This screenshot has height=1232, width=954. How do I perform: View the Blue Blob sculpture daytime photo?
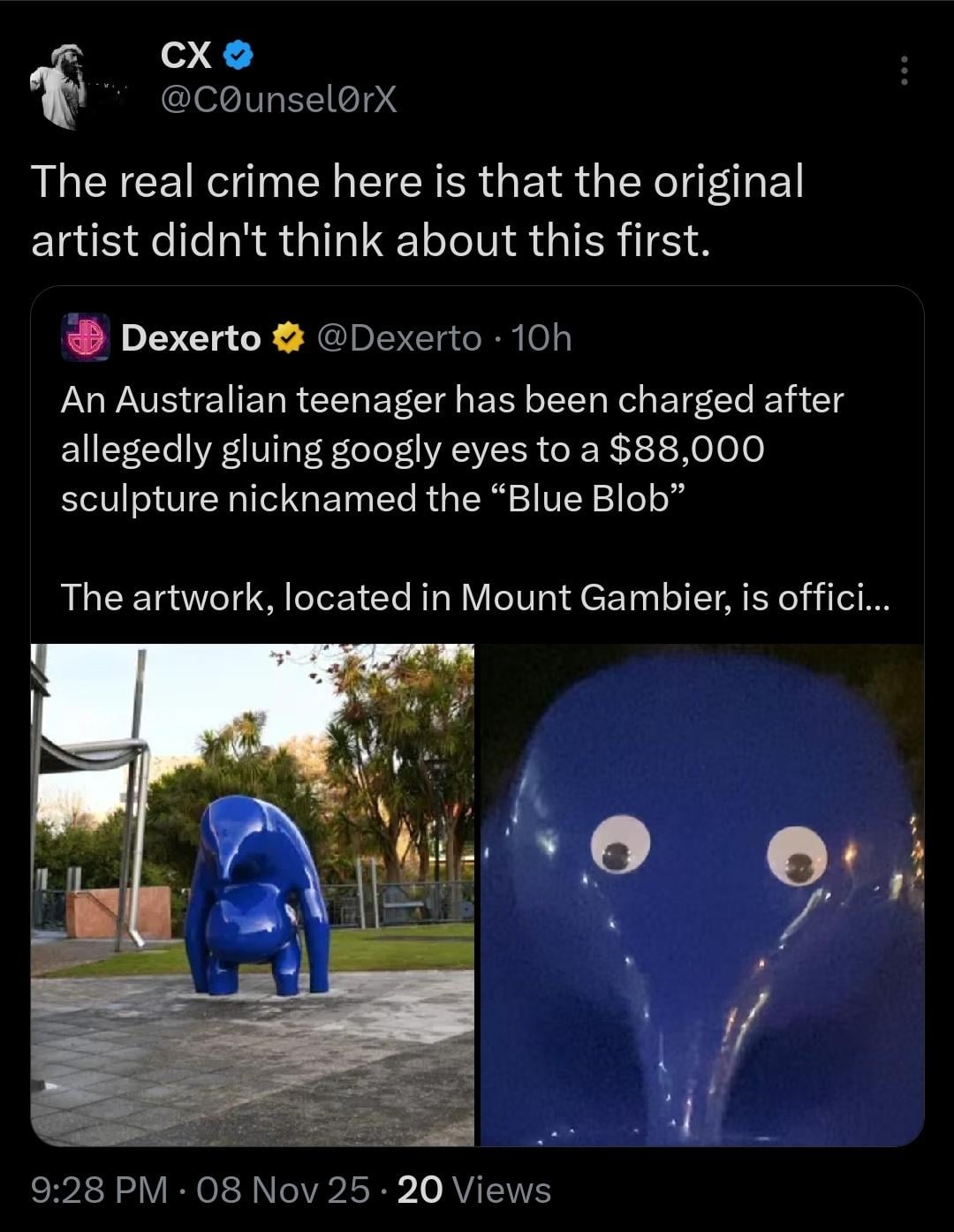tap(253, 894)
